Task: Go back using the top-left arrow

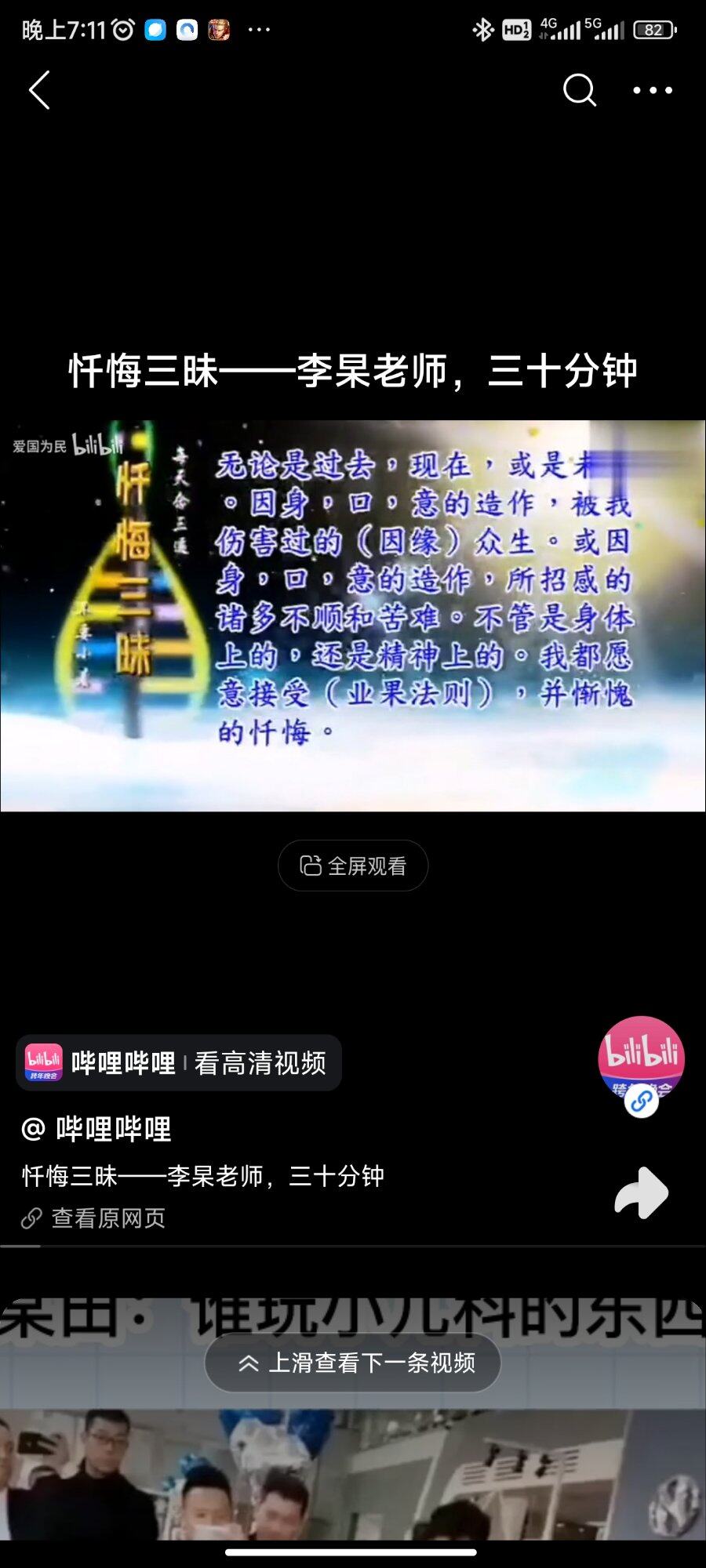Action: coord(39,90)
